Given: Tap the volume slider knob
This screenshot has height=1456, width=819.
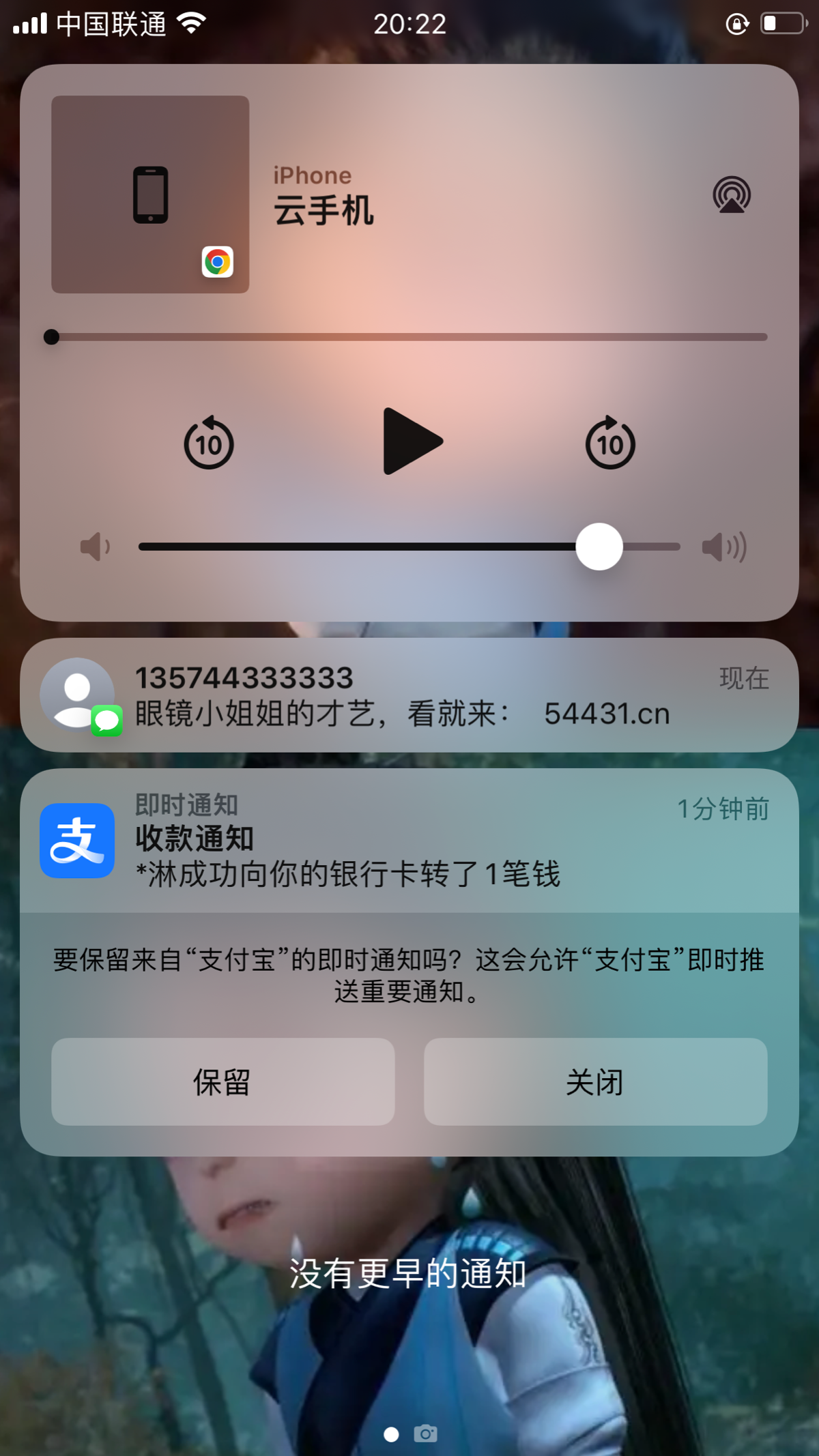Looking at the screenshot, I should (x=599, y=547).
